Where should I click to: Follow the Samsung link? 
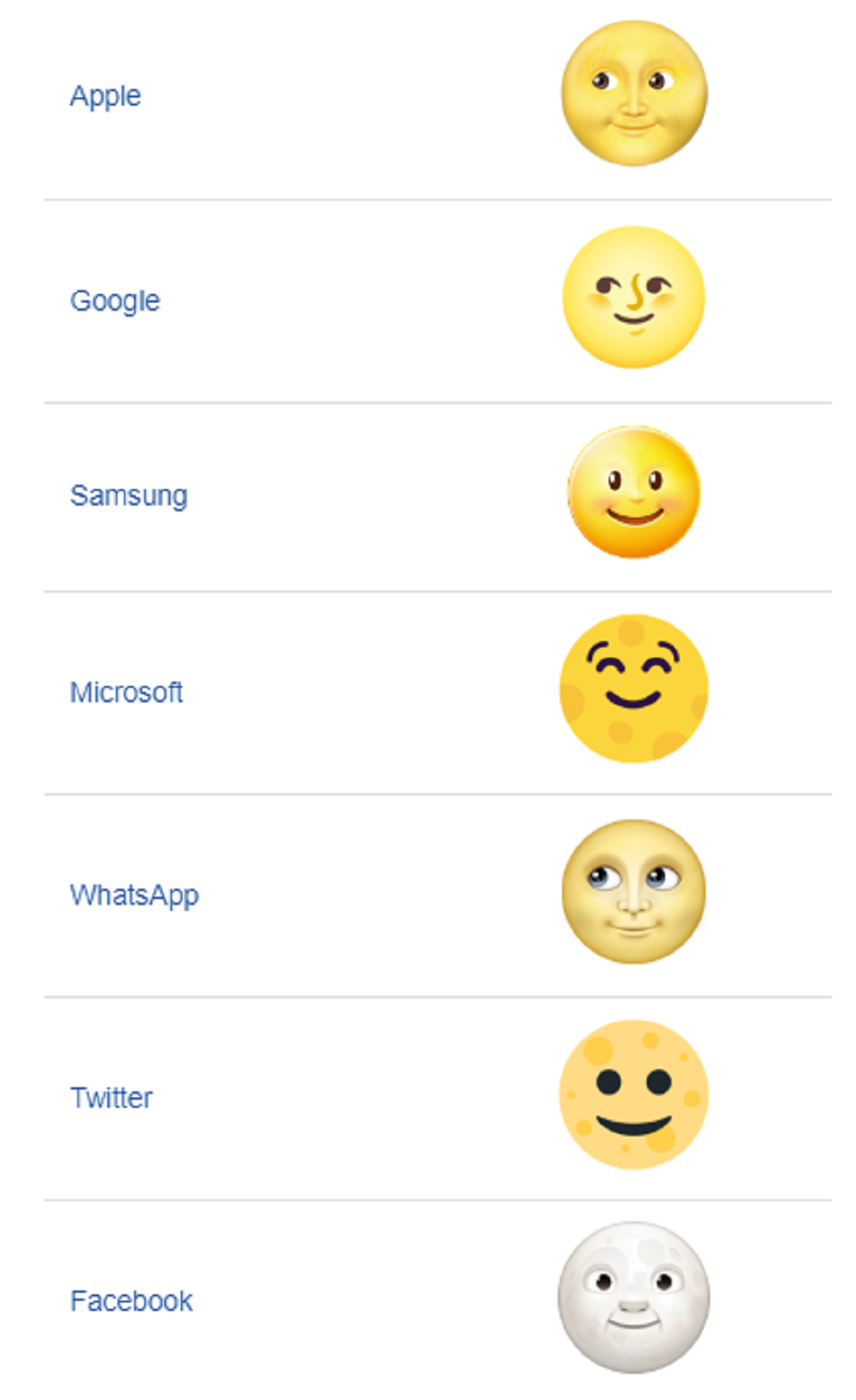129,496
